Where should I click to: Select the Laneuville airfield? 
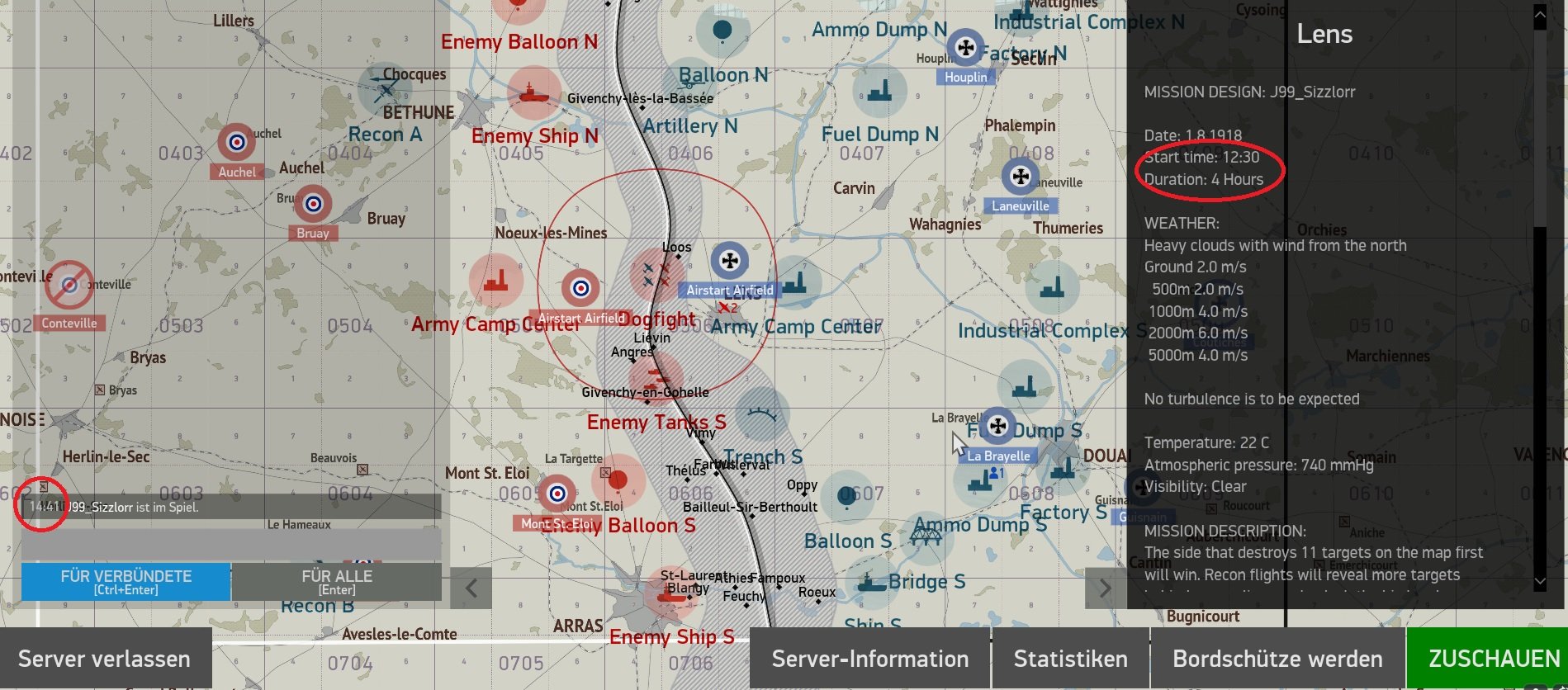tap(1021, 177)
